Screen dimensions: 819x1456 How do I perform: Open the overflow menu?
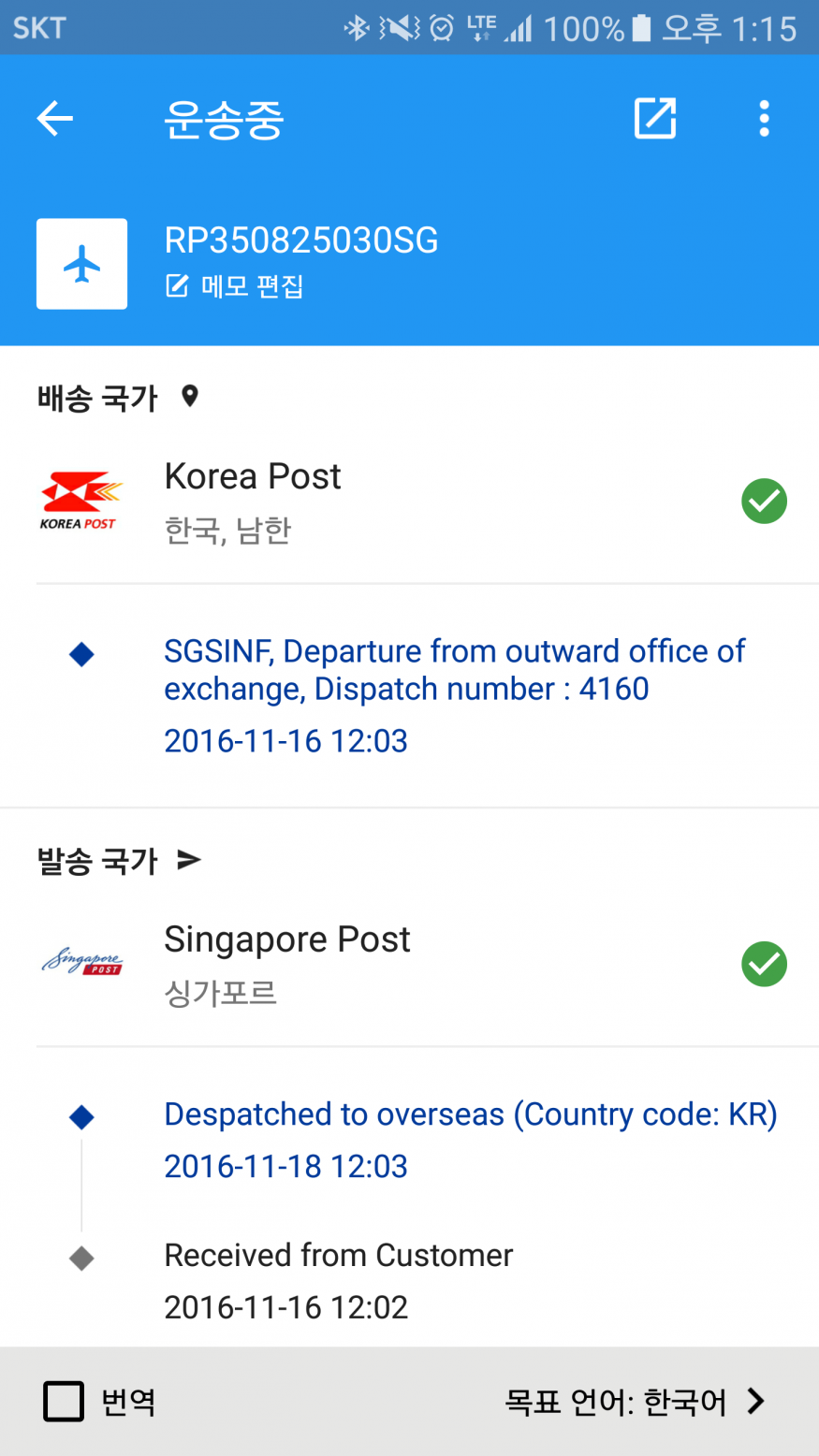pyautogui.click(x=764, y=119)
